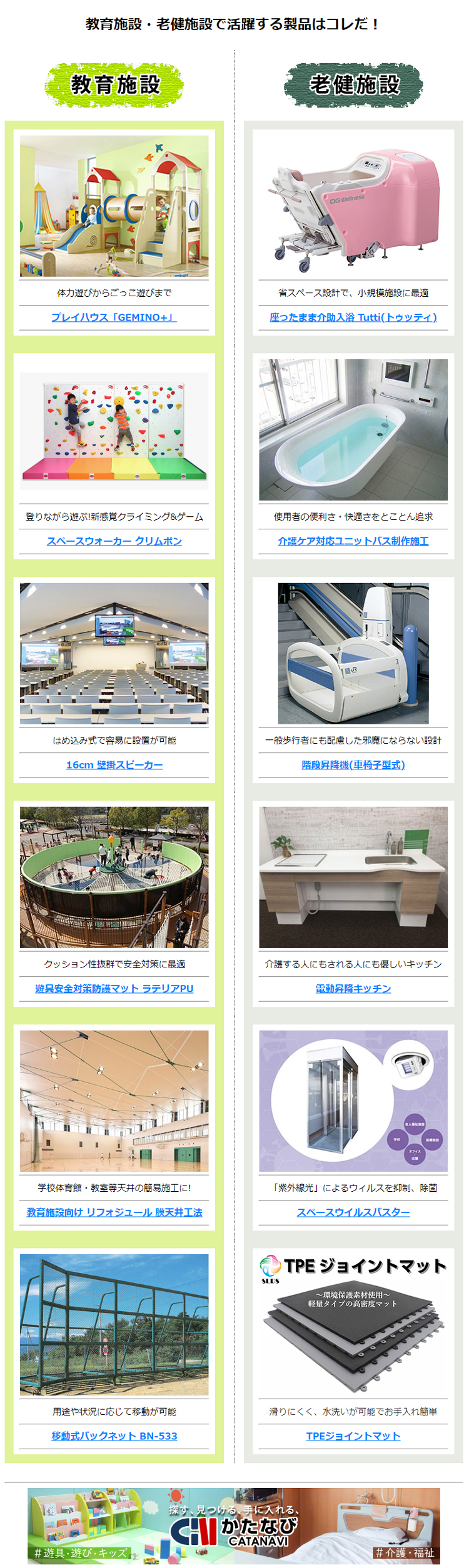This screenshot has width=469, height=1568.
Task: Open the スペースウォーカー クリムボン link
Action: point(114,541)
